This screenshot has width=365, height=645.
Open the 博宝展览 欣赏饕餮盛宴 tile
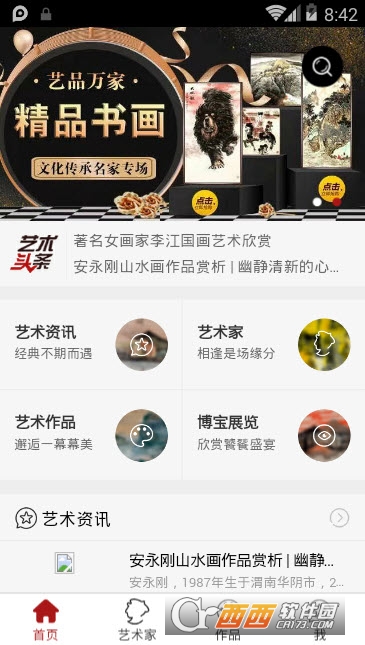(274, 435)
